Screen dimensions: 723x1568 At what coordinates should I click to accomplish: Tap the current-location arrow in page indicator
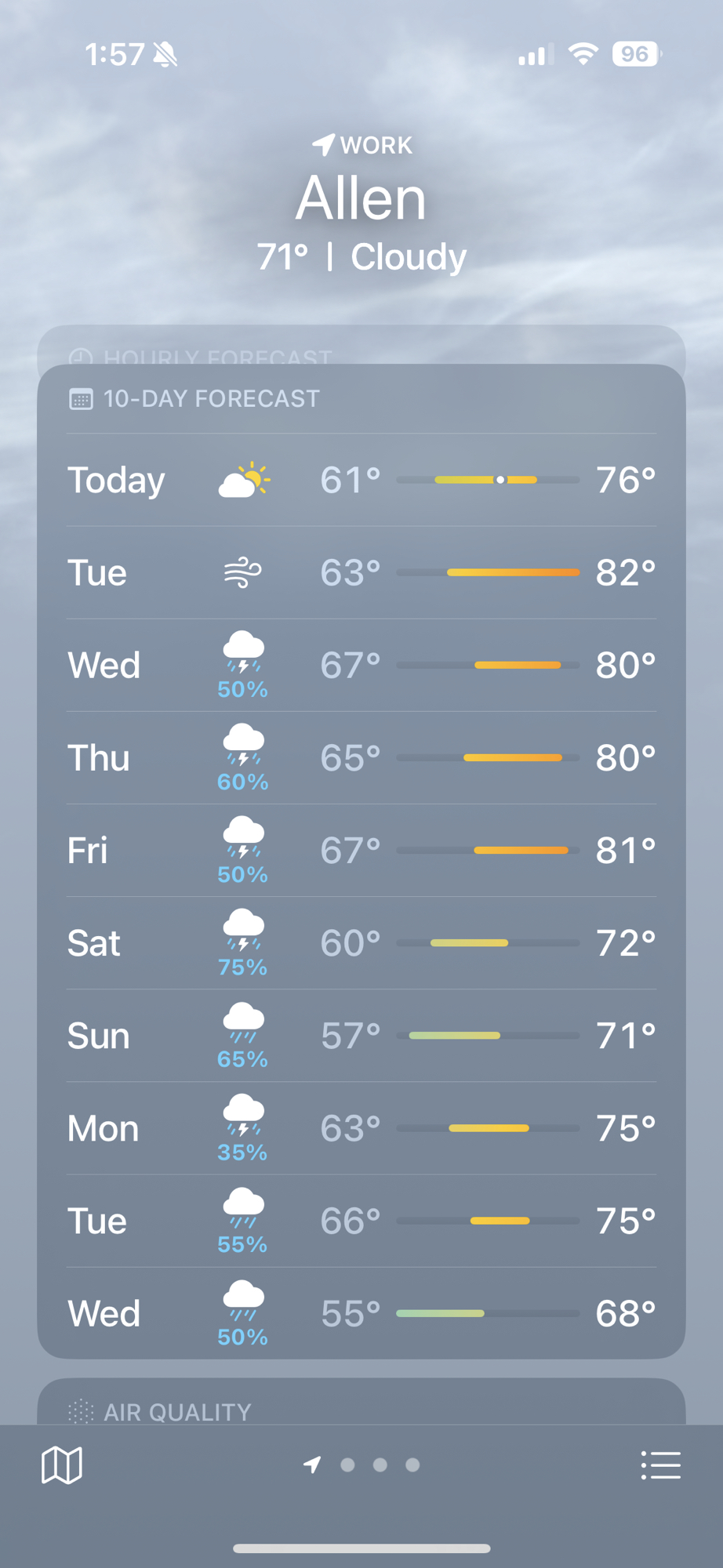point(312,1465)
